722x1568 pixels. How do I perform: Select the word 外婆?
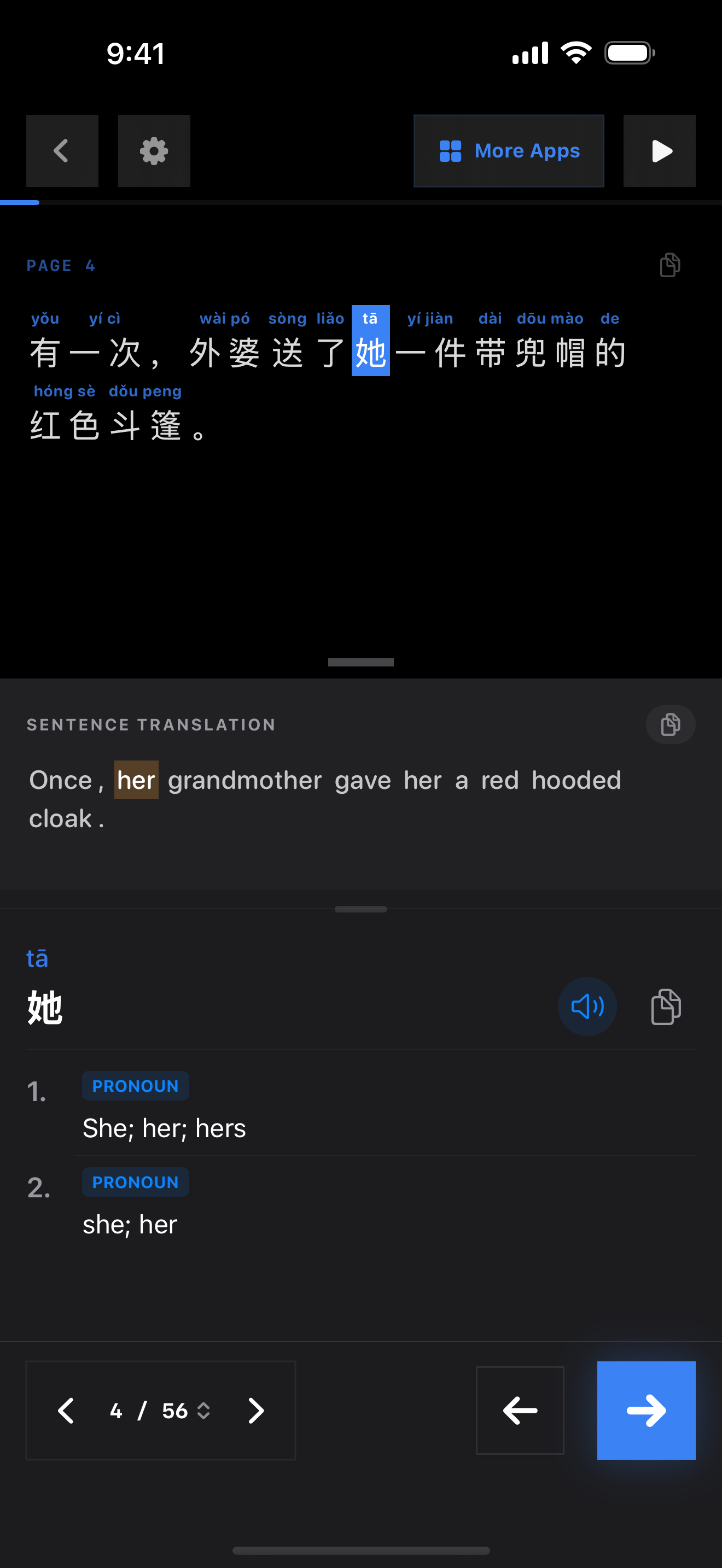click(225, 353)
